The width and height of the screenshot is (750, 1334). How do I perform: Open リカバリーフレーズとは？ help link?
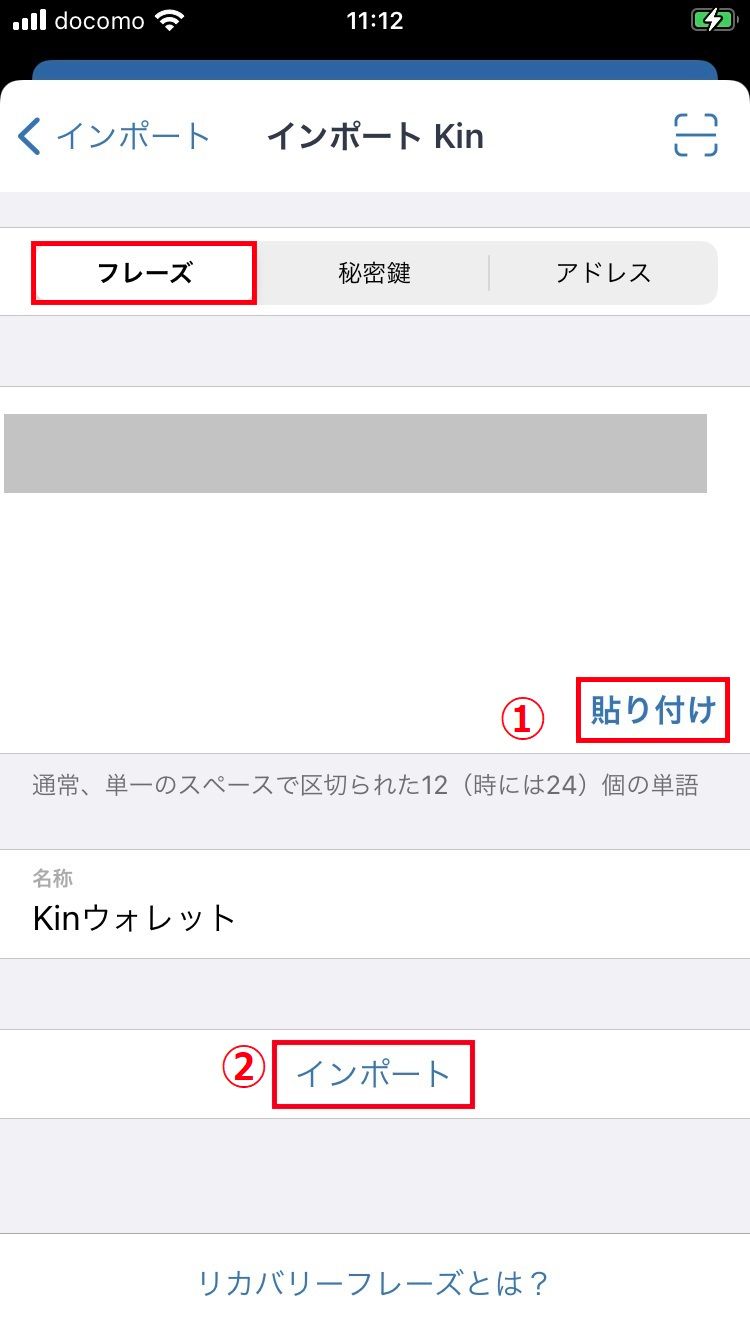tap(374, 1282)
